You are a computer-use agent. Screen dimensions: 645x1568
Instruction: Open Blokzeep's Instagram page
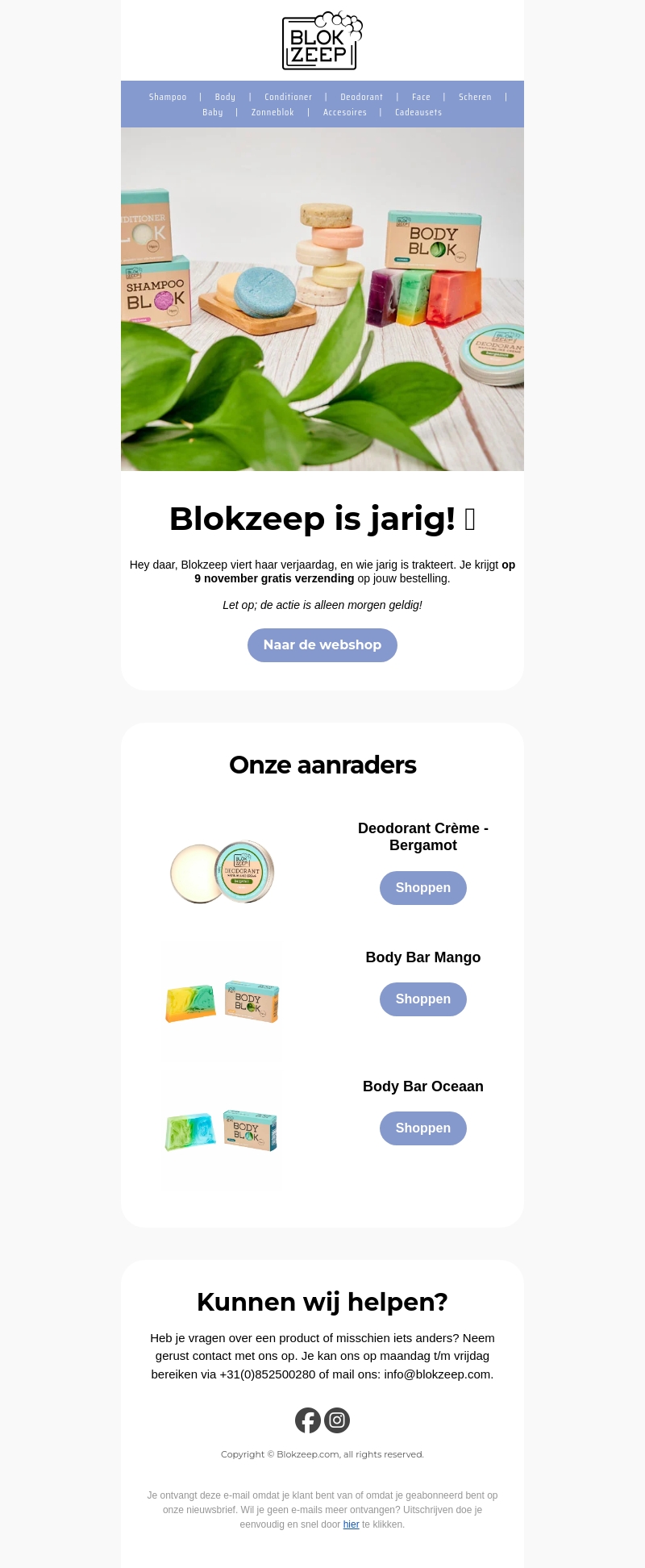click(x=337, y=1420)
